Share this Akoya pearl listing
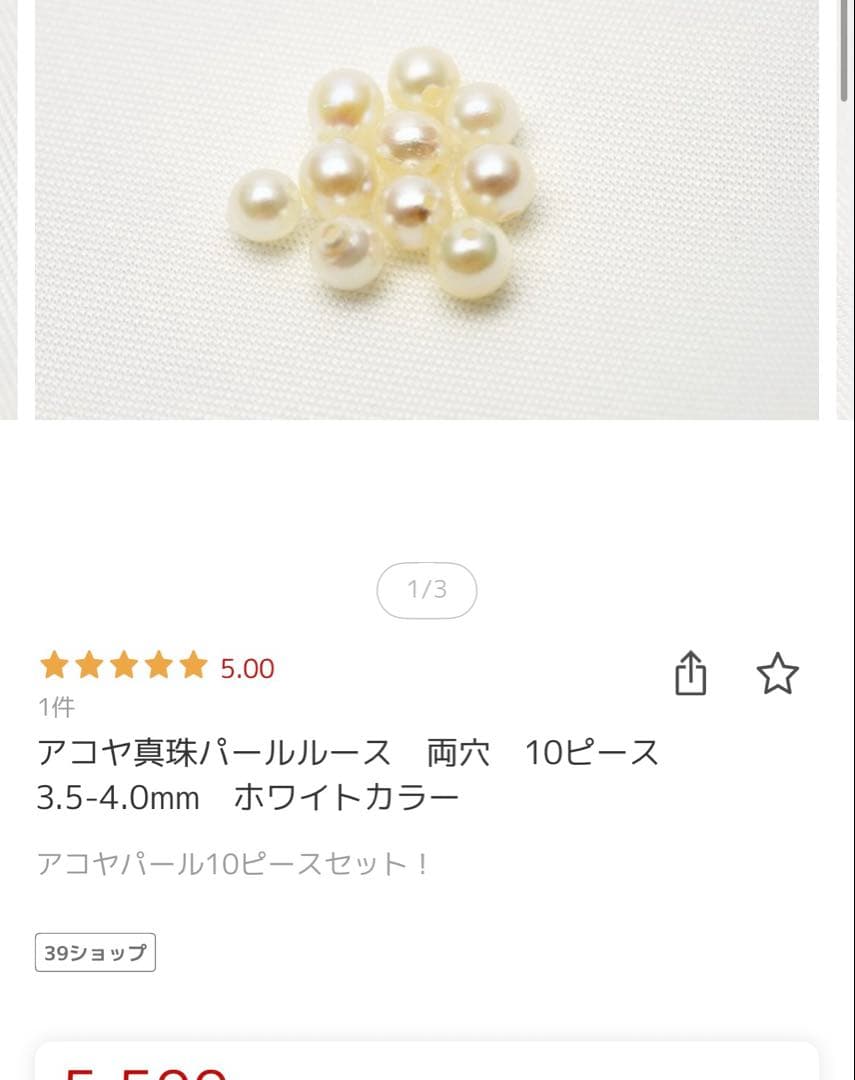The height and width of the screenshot is (1080, 855). [x=691, y=673]
